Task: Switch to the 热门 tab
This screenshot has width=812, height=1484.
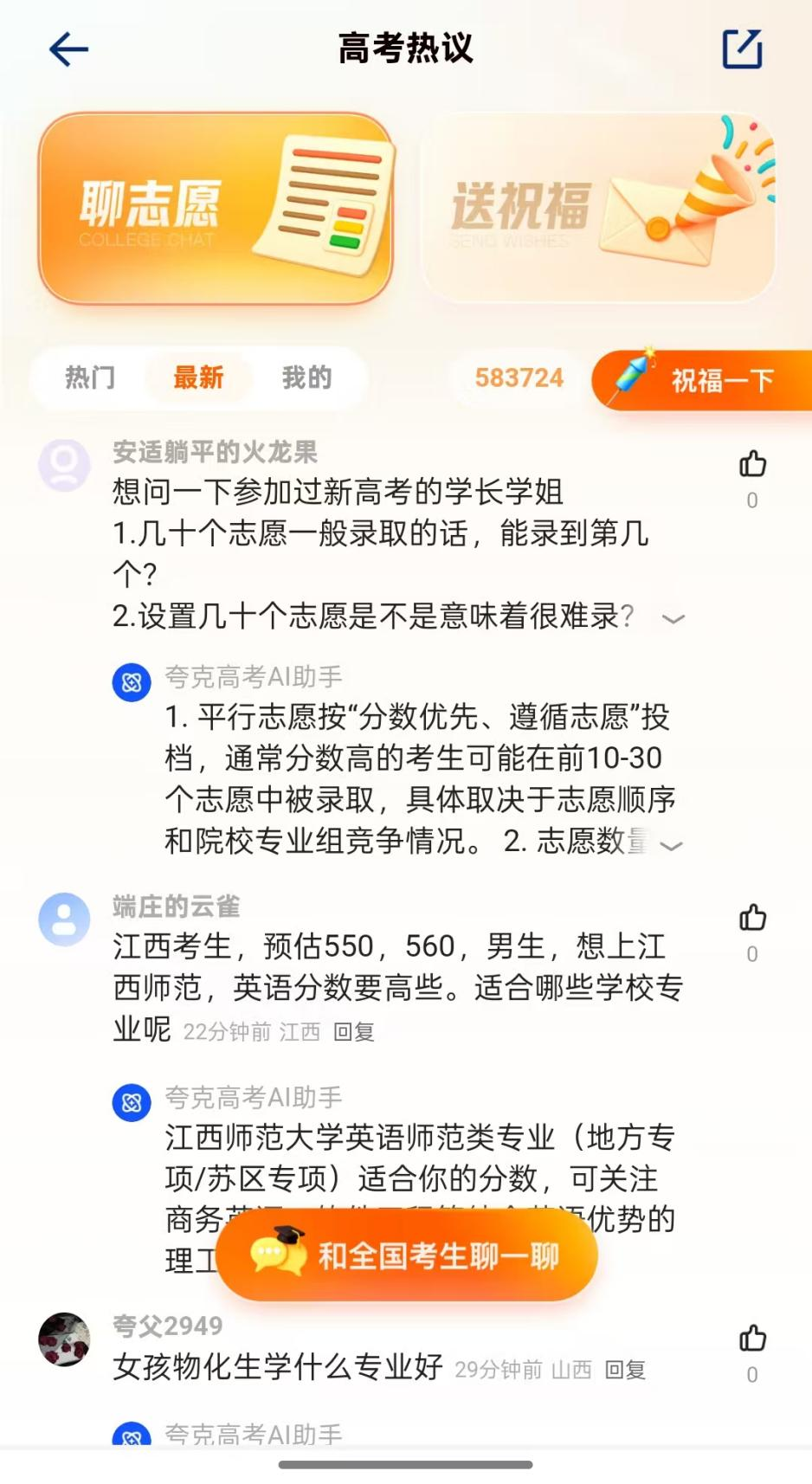Action: [90, 377]
